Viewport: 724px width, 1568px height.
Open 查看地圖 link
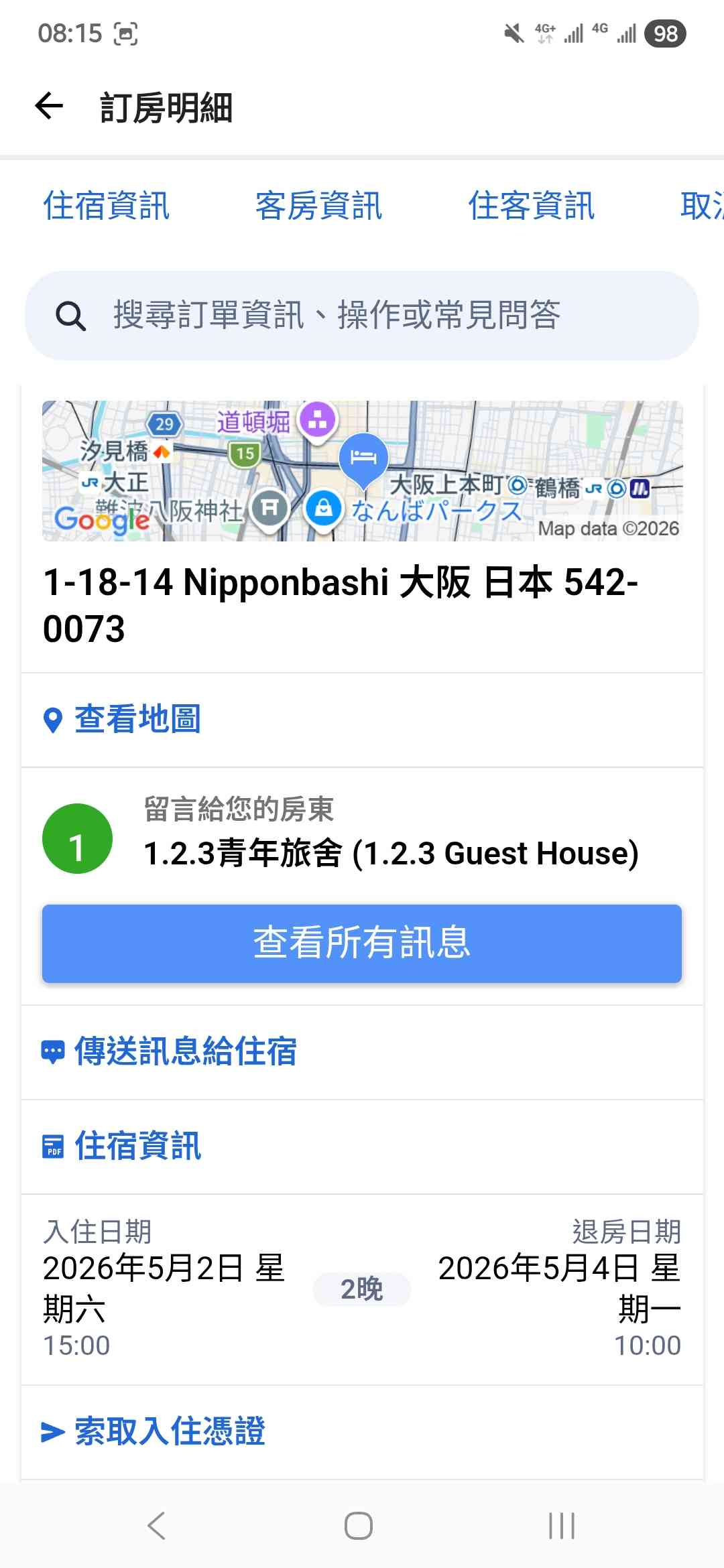point(137,720)
